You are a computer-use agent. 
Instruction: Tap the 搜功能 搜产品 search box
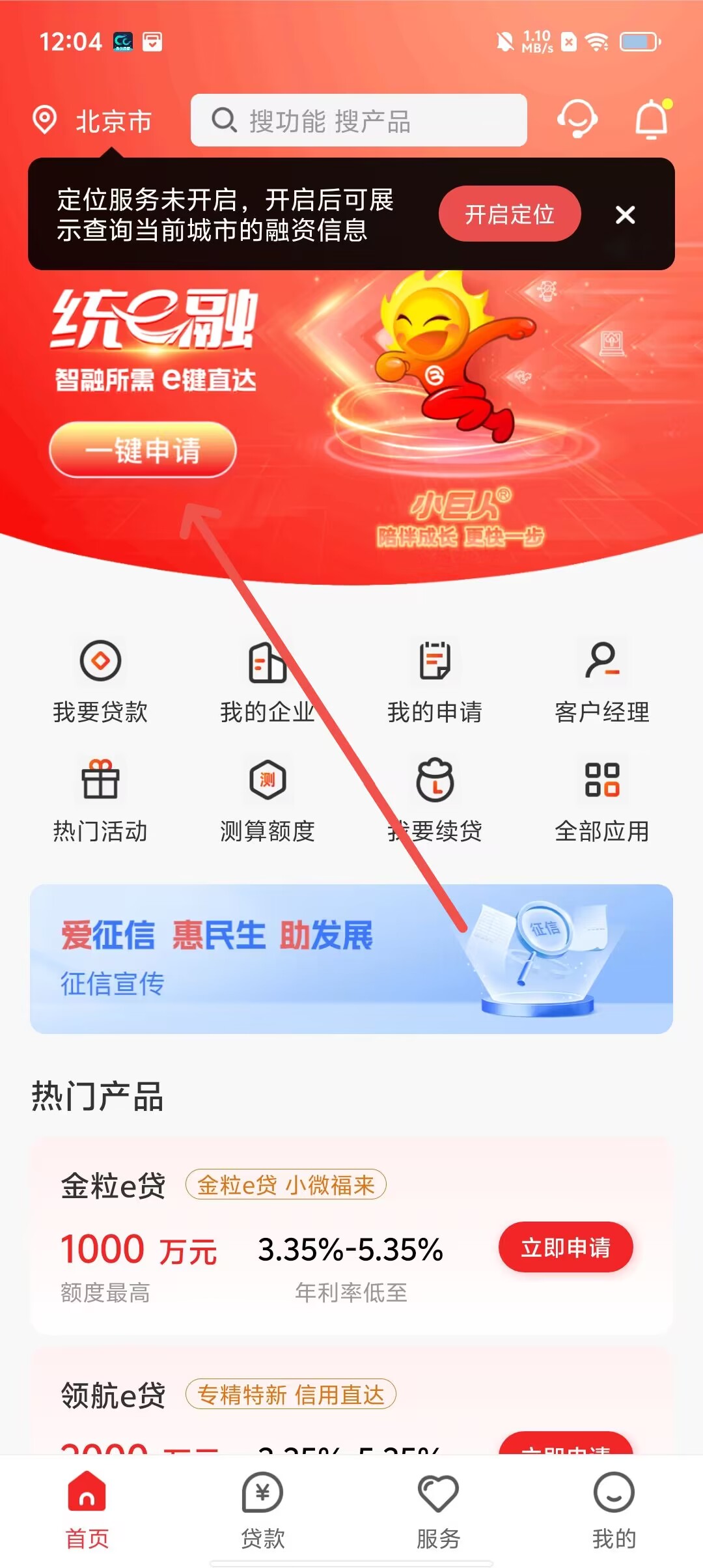coord(358,120)
